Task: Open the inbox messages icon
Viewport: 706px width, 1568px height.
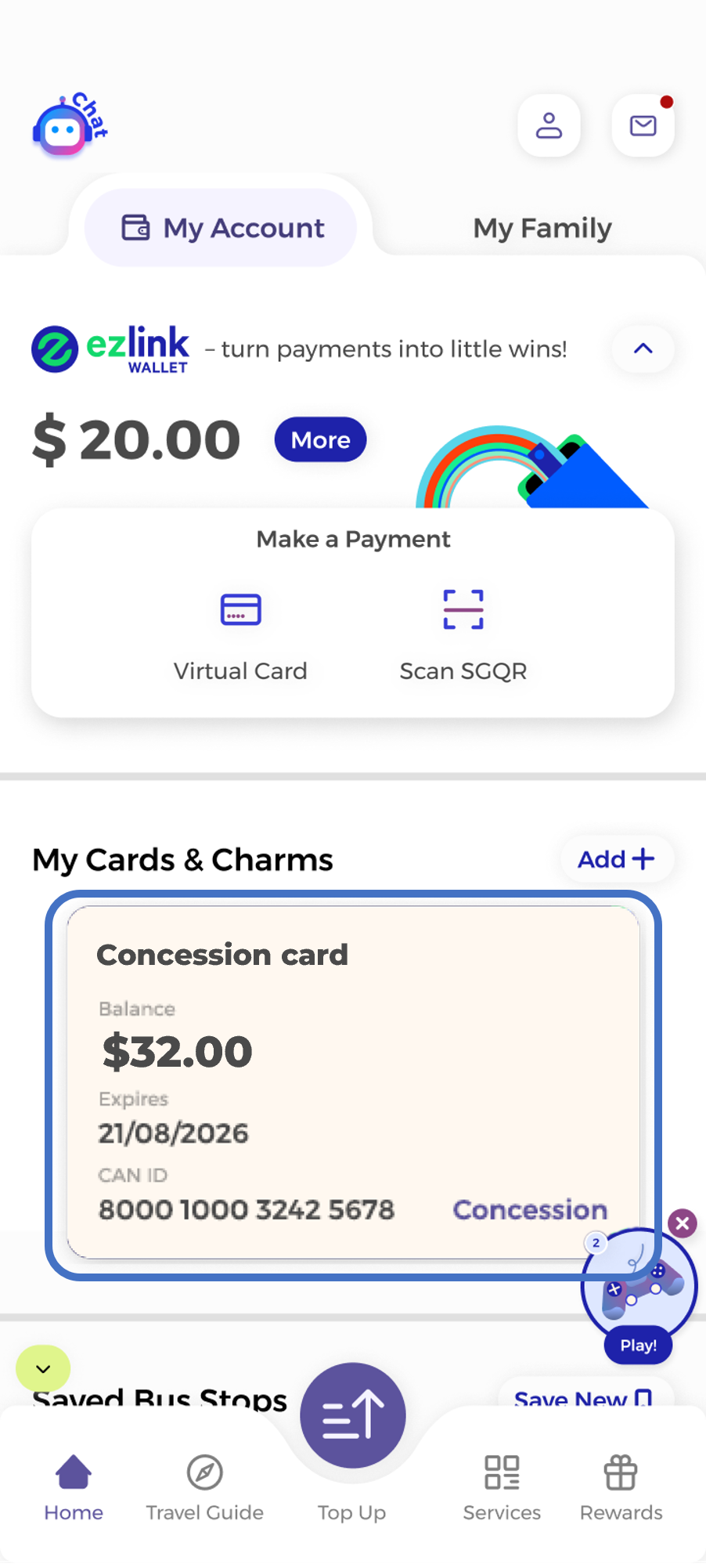Action: coord(643,125)
